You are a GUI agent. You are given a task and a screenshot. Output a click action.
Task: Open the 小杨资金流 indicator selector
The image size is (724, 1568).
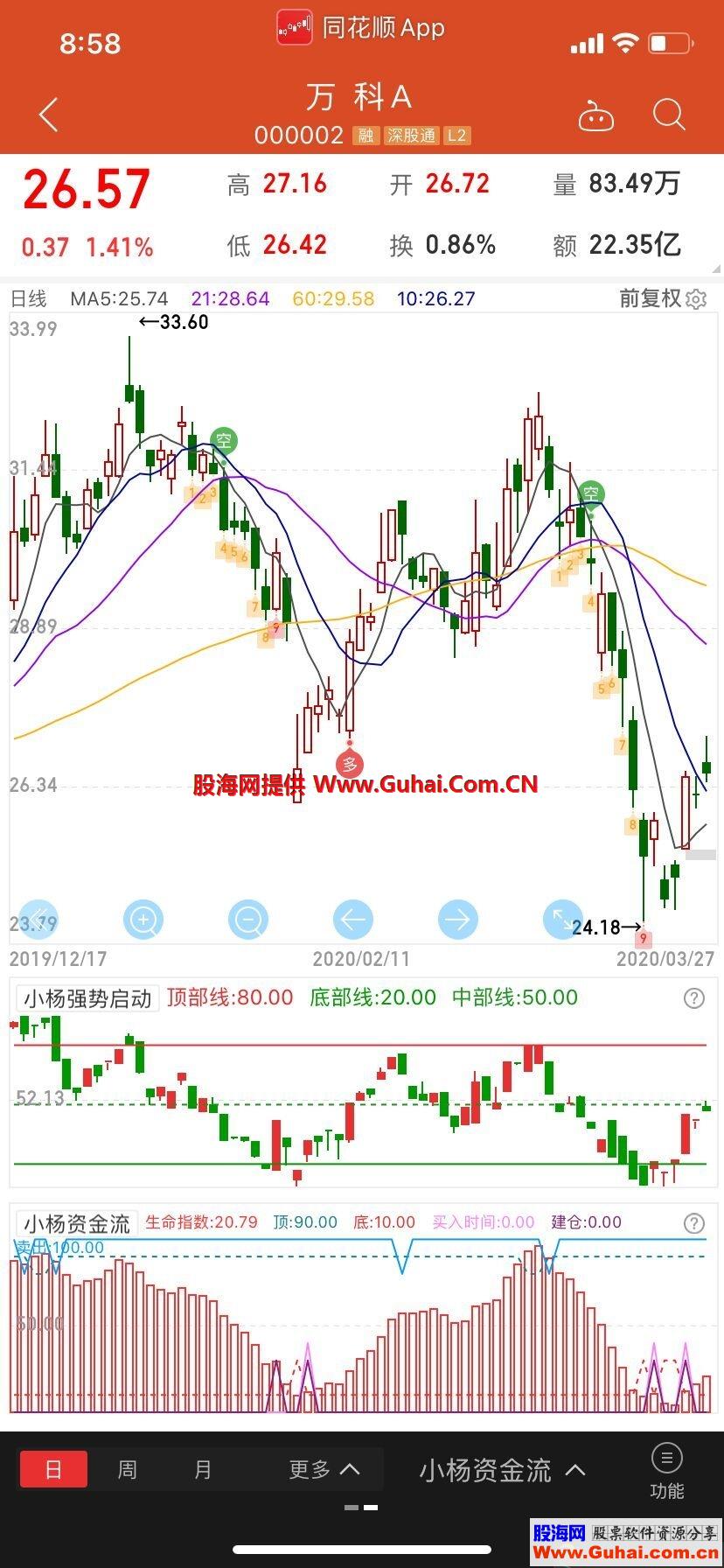point(77,1223)
